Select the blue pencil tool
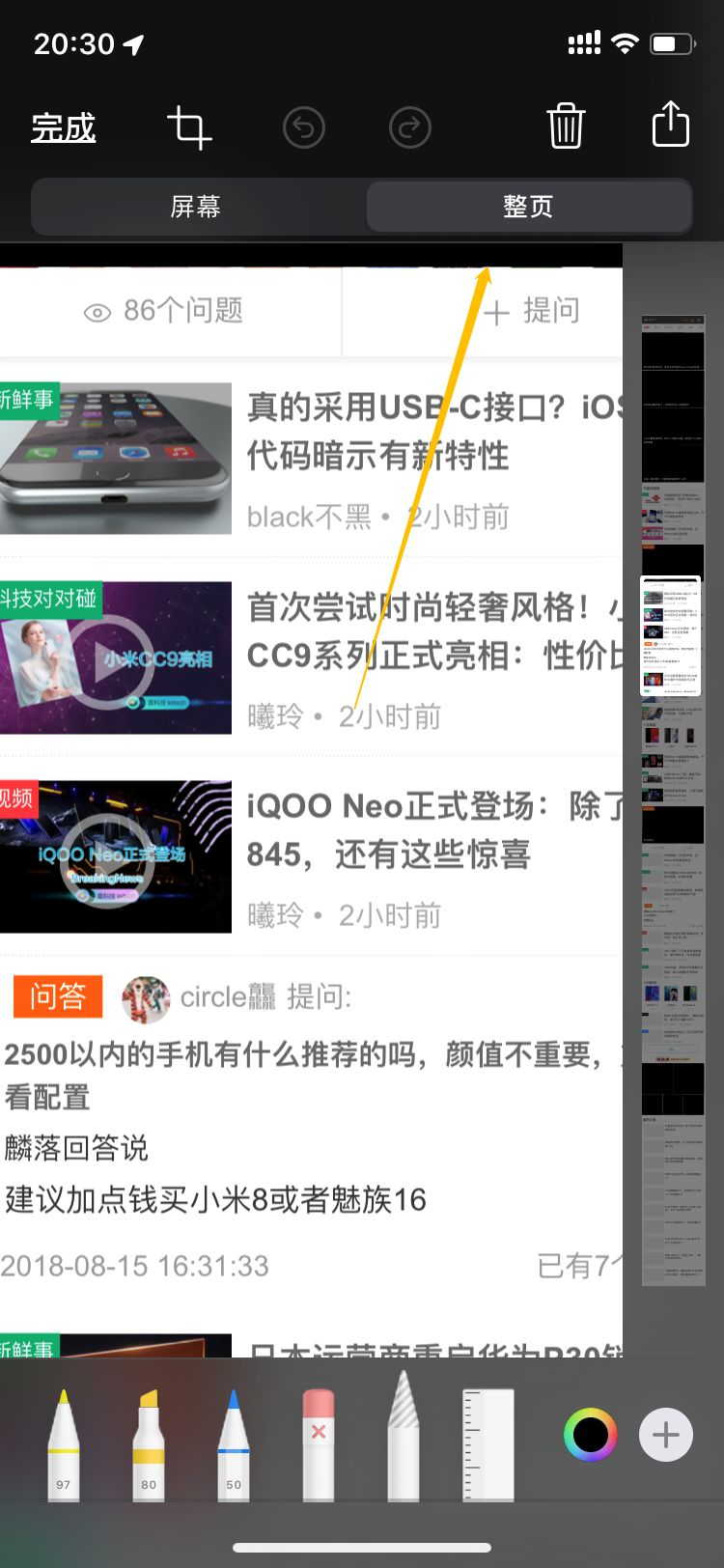The width and height of the screenshot is (724, 1568). [x=234, y=1444]
